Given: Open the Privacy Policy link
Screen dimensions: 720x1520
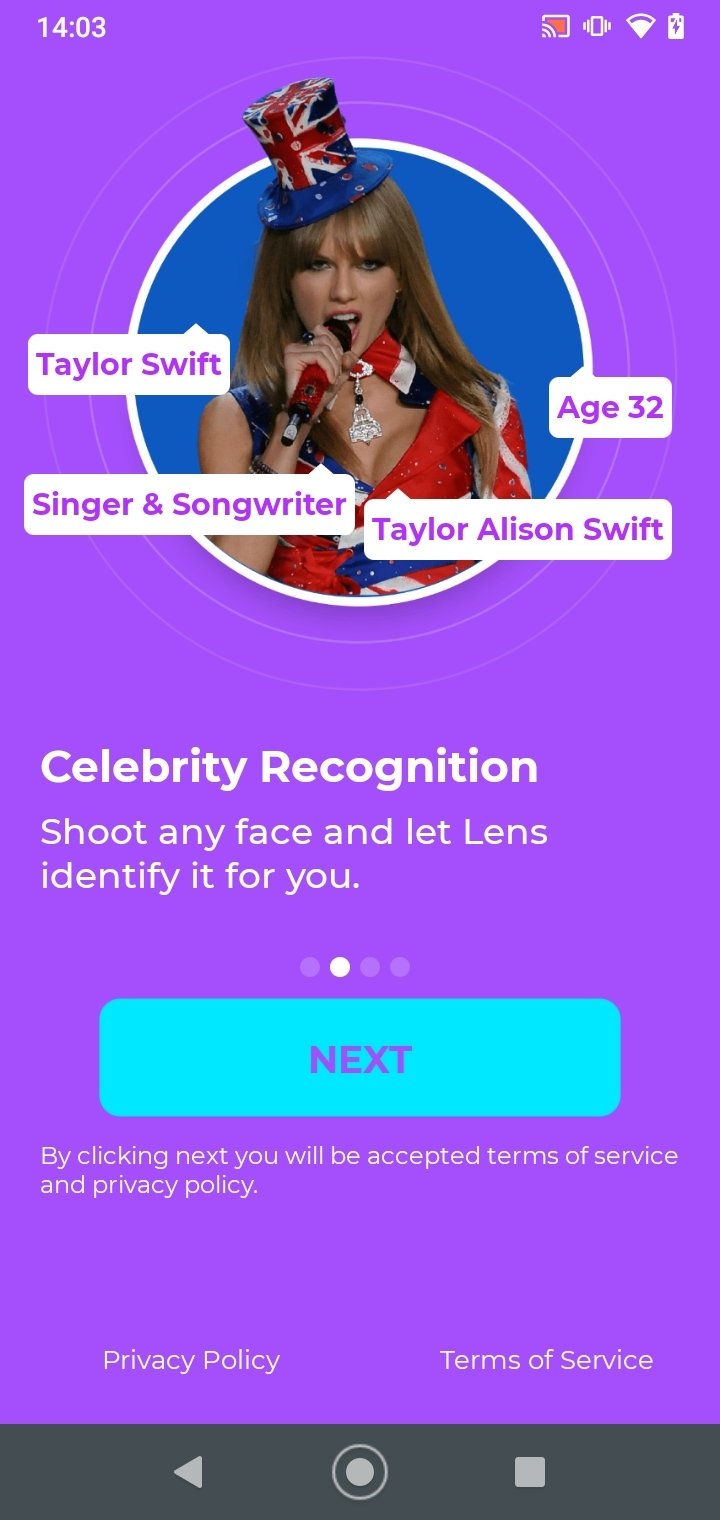Looking at the screenshot, I should [x=191, y=1360].
